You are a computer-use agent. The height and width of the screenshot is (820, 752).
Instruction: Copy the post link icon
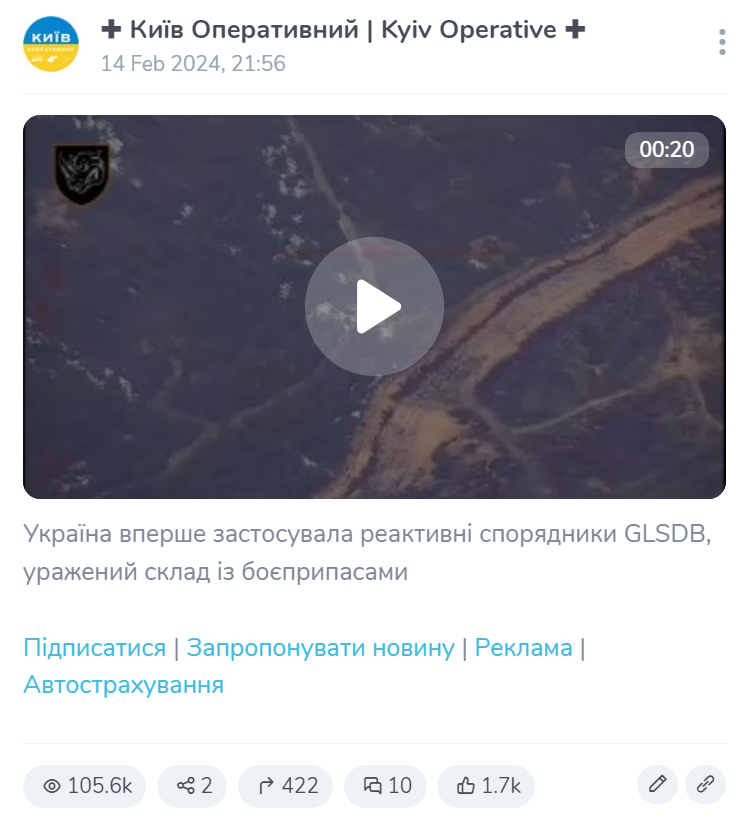[705, 784]
